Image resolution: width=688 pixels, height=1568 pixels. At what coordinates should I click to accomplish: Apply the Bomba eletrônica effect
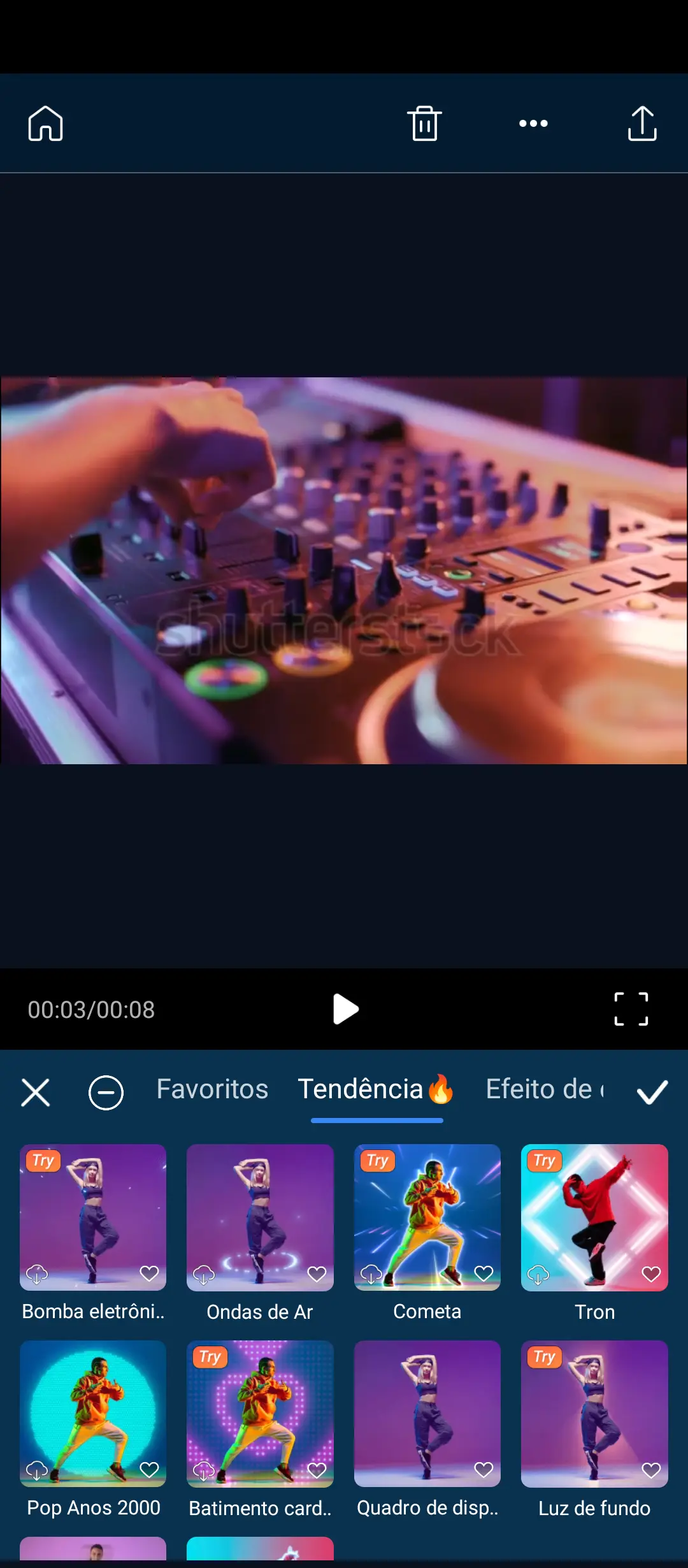[93, 1217]
